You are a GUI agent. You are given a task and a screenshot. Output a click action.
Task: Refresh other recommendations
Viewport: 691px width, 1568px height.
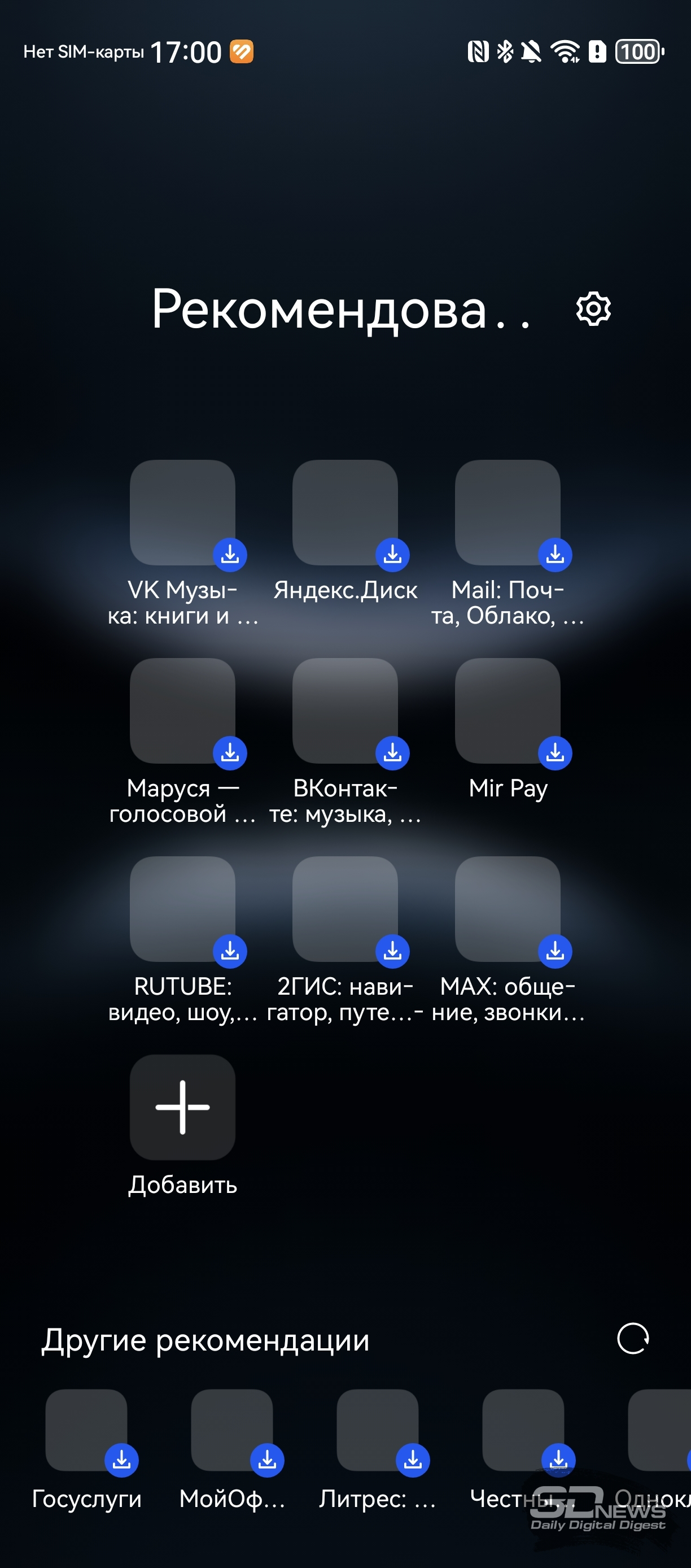point(633,1339)
